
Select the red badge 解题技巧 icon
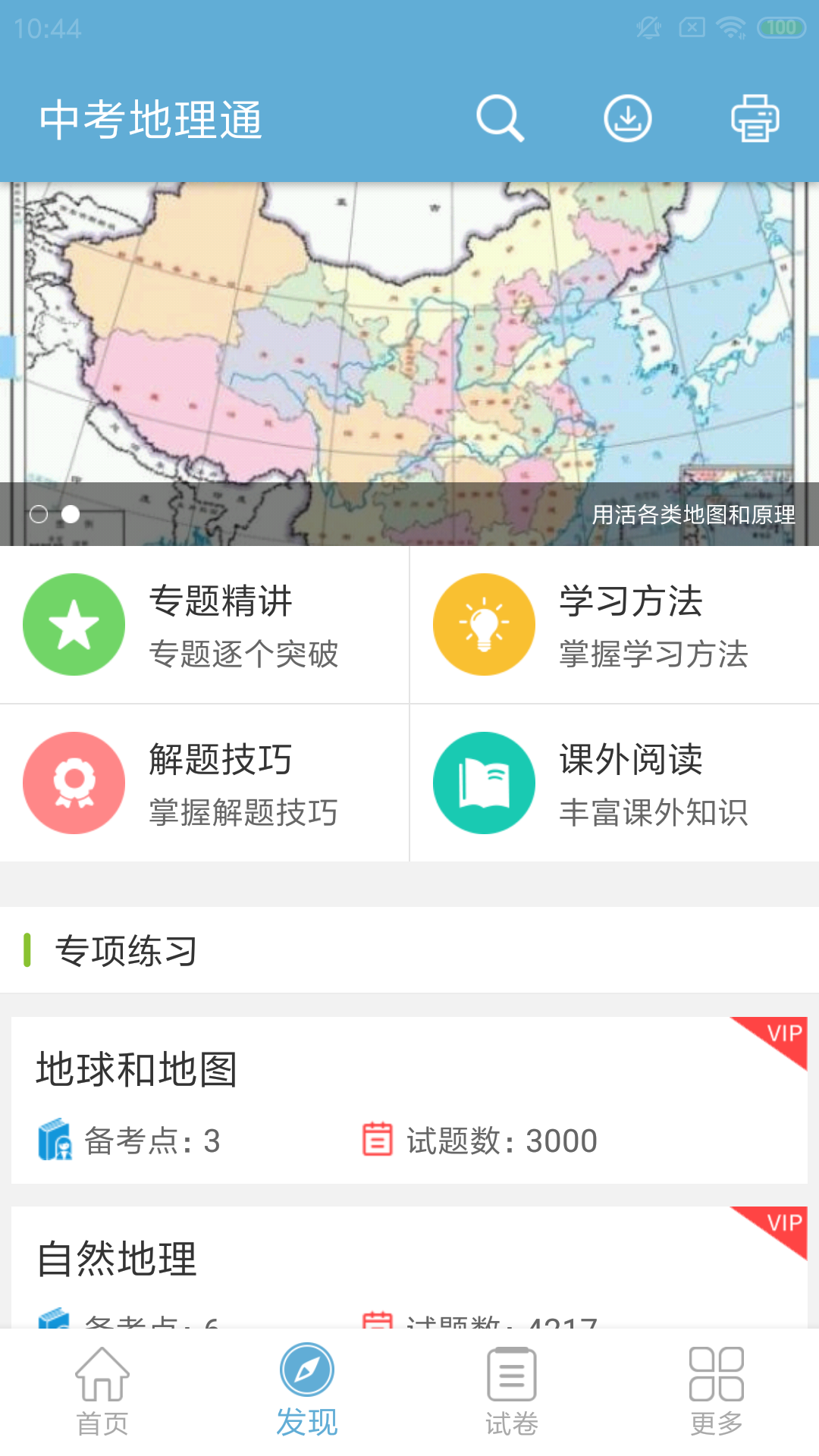pyautogui.click(x=73, y=783)
